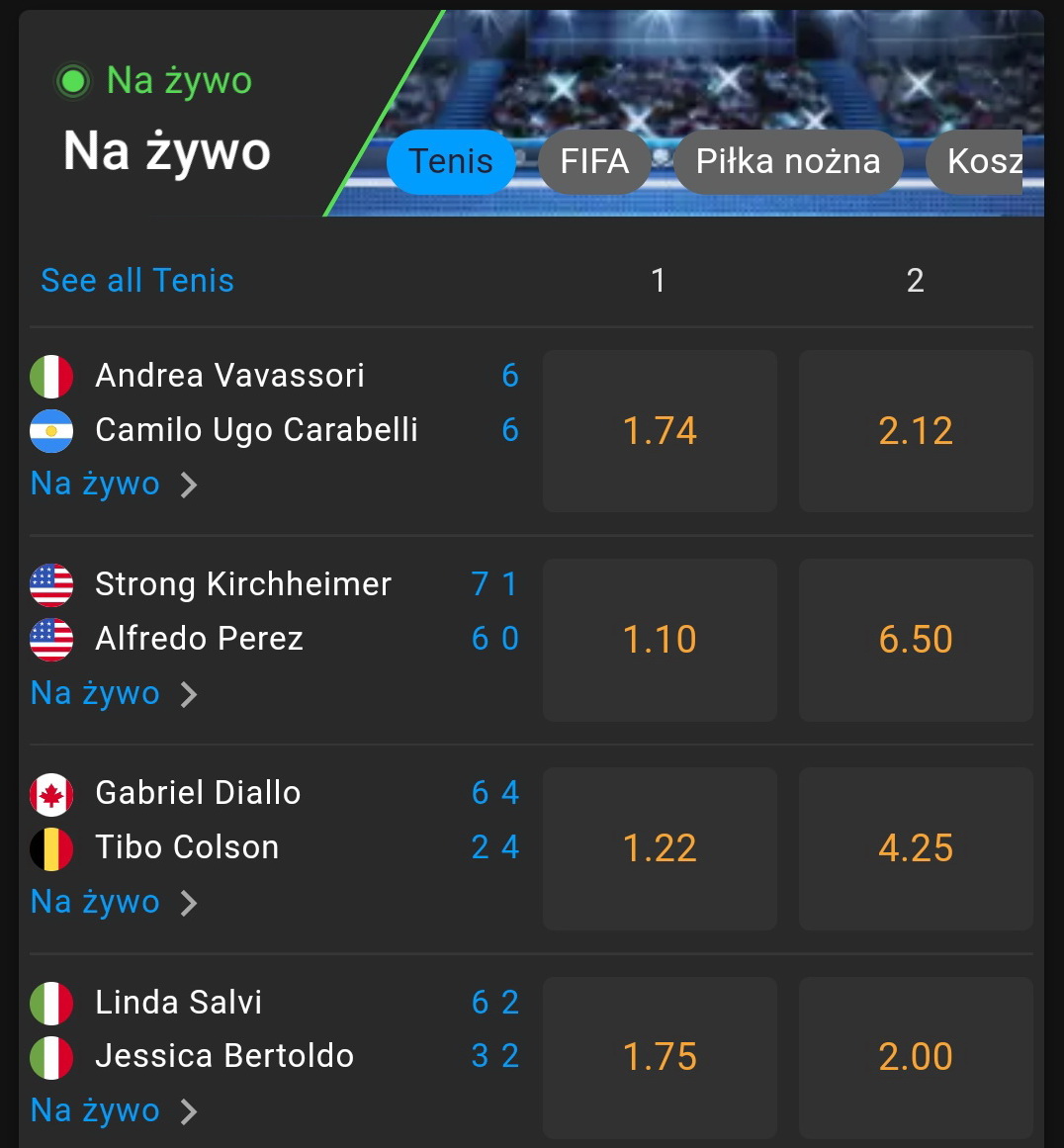Open the Kirchheimer vs Perez live match
1064x1148 pixels.
point(114,693)
